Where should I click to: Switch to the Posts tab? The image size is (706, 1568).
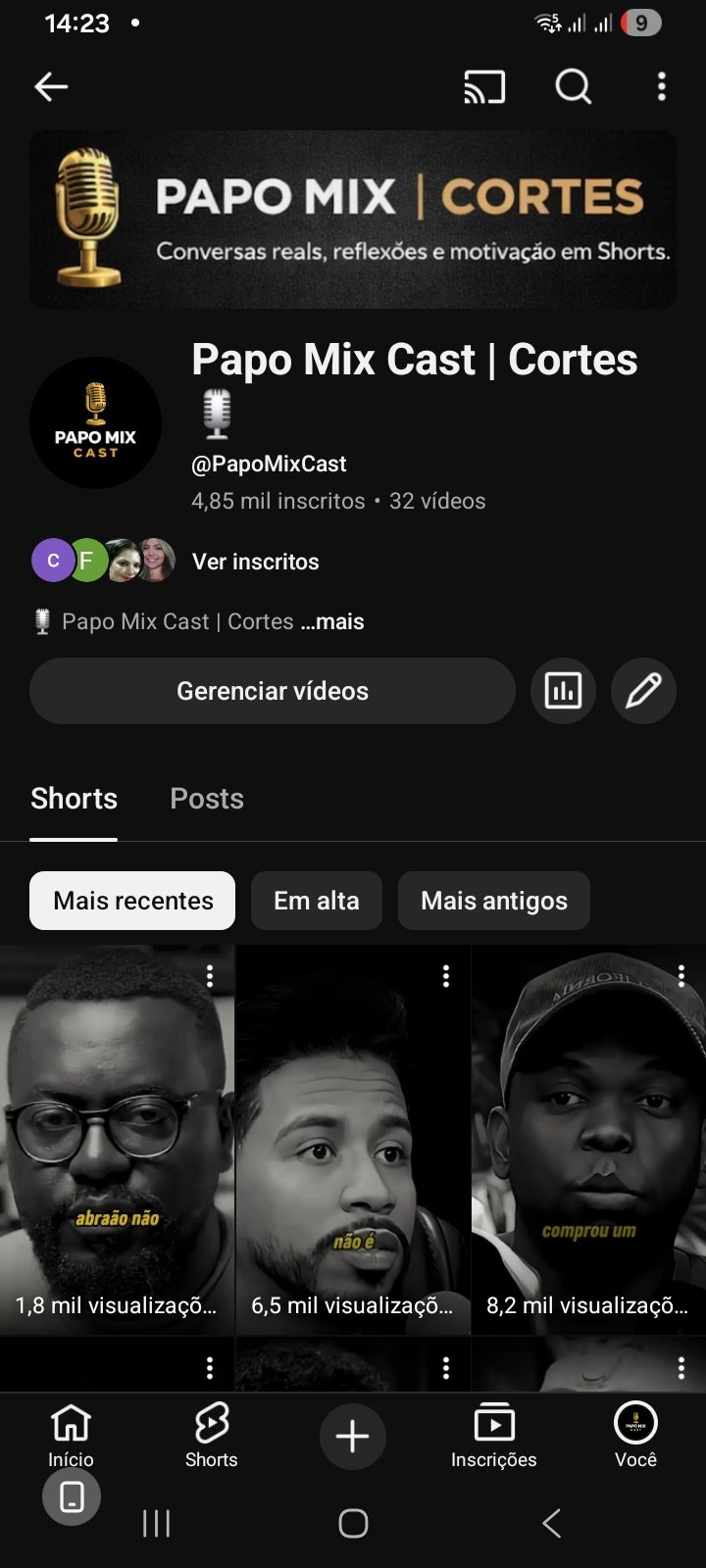coord(206,799)
